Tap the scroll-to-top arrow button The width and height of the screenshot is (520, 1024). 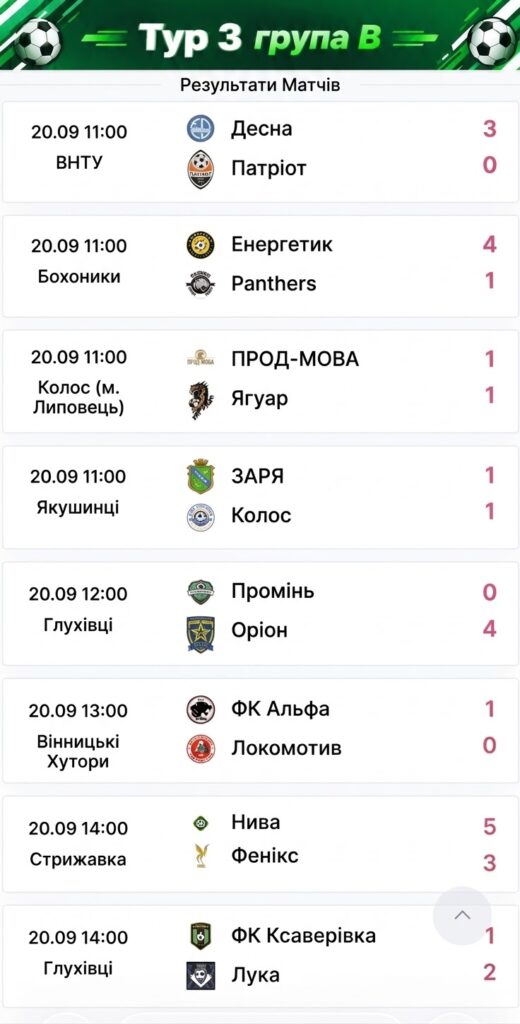[462, 915]
